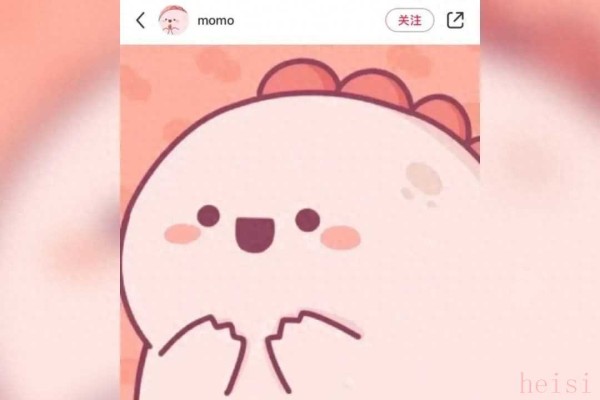The image size is (600, 400).
Task: Share this post
Action: 455,20
